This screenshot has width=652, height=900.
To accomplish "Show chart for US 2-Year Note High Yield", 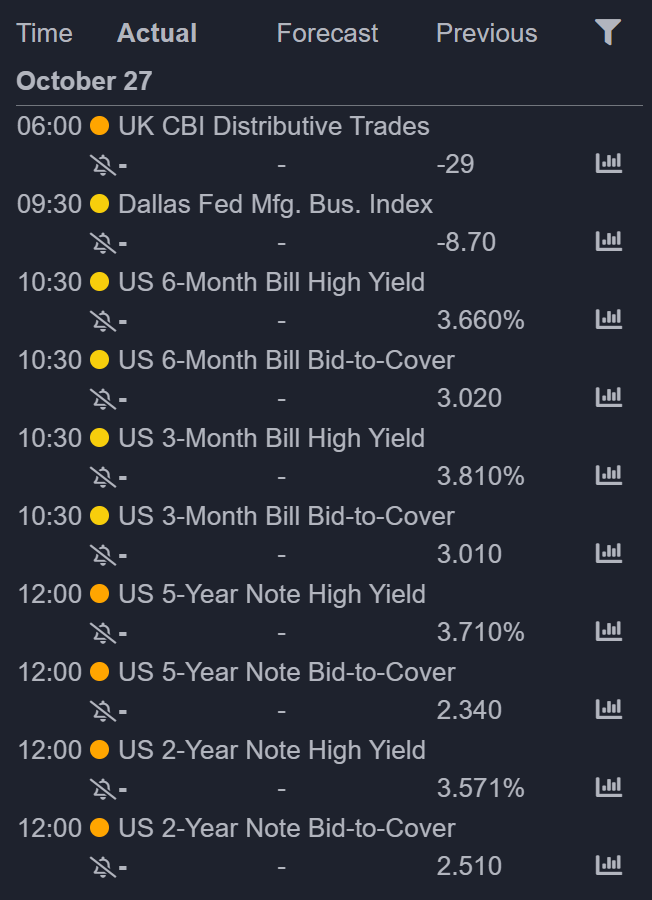I will [x=608, y=787].
